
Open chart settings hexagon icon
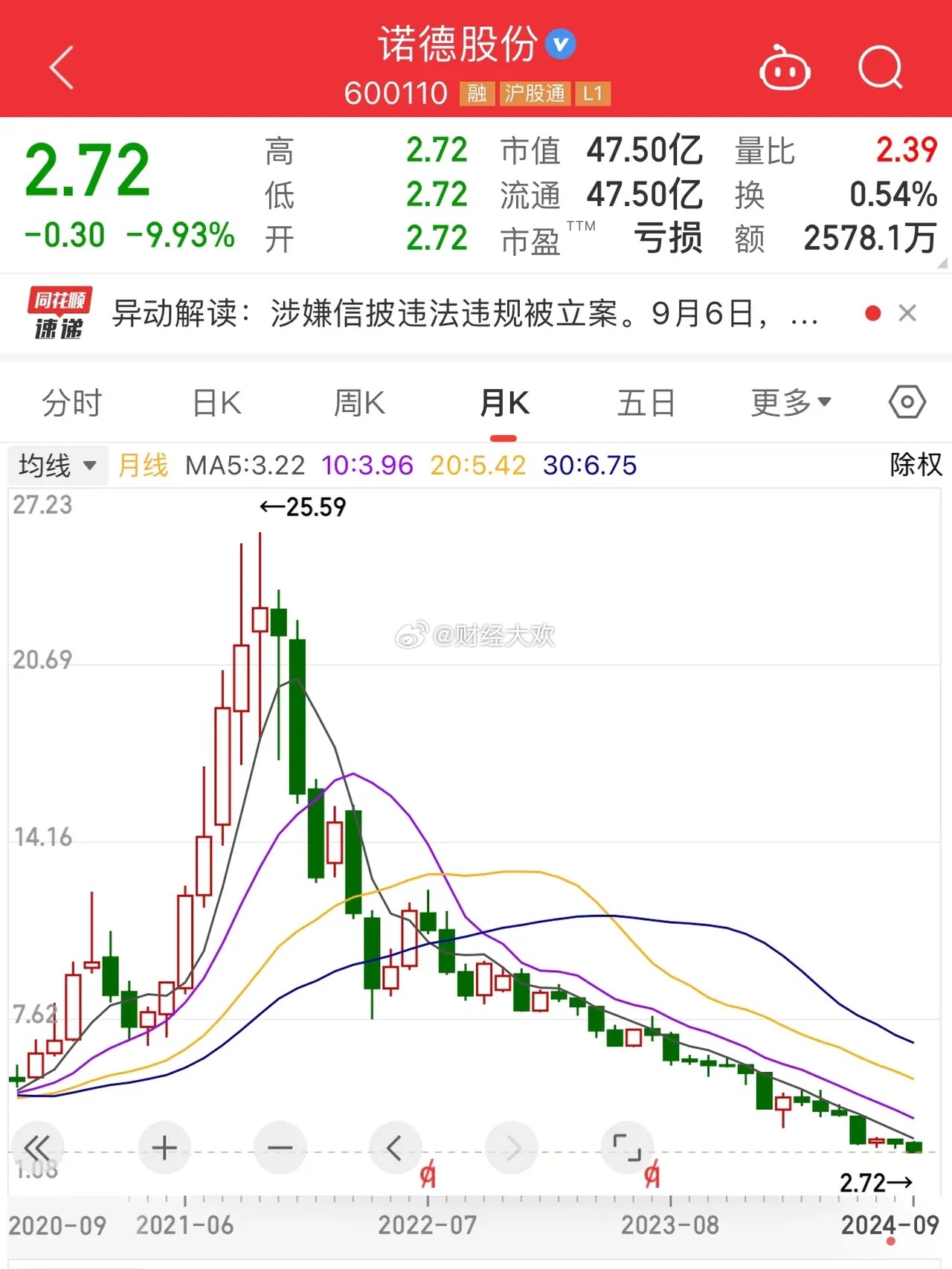click(907, 402)
